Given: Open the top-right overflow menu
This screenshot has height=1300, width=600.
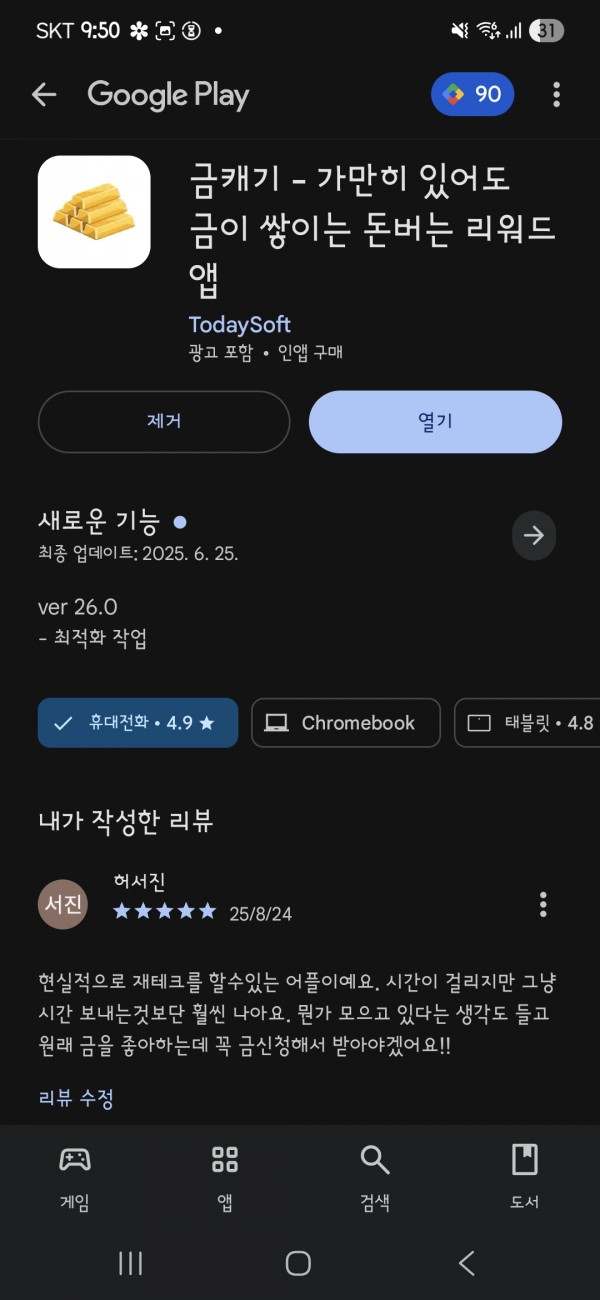Looking at the screenshot, I should click(x=556, y=95).
